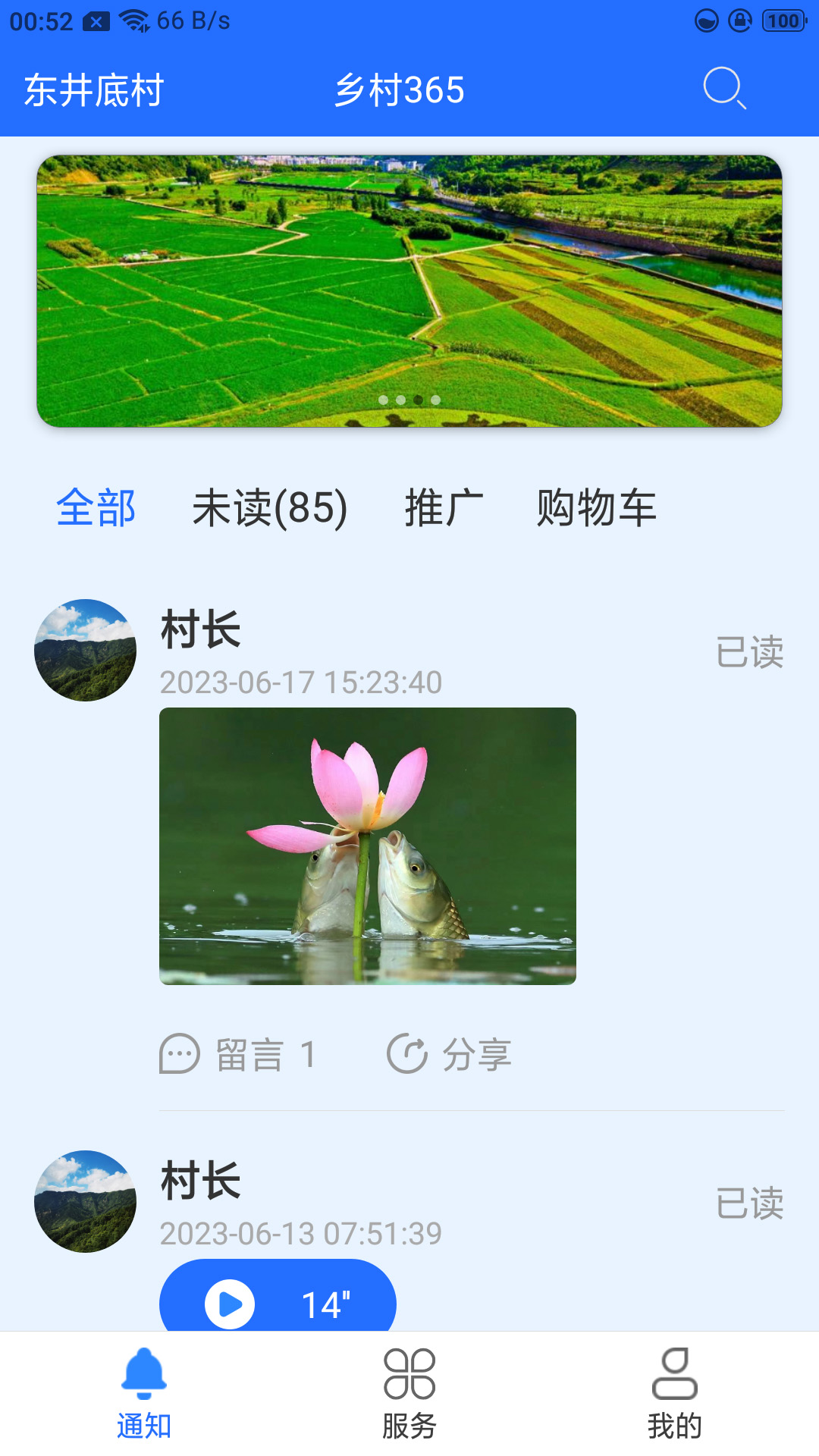Share the lotus post using the 分享 icon
Image resolution: width=819 pixels, height=1456 pixels.
tap(406, 1053)
